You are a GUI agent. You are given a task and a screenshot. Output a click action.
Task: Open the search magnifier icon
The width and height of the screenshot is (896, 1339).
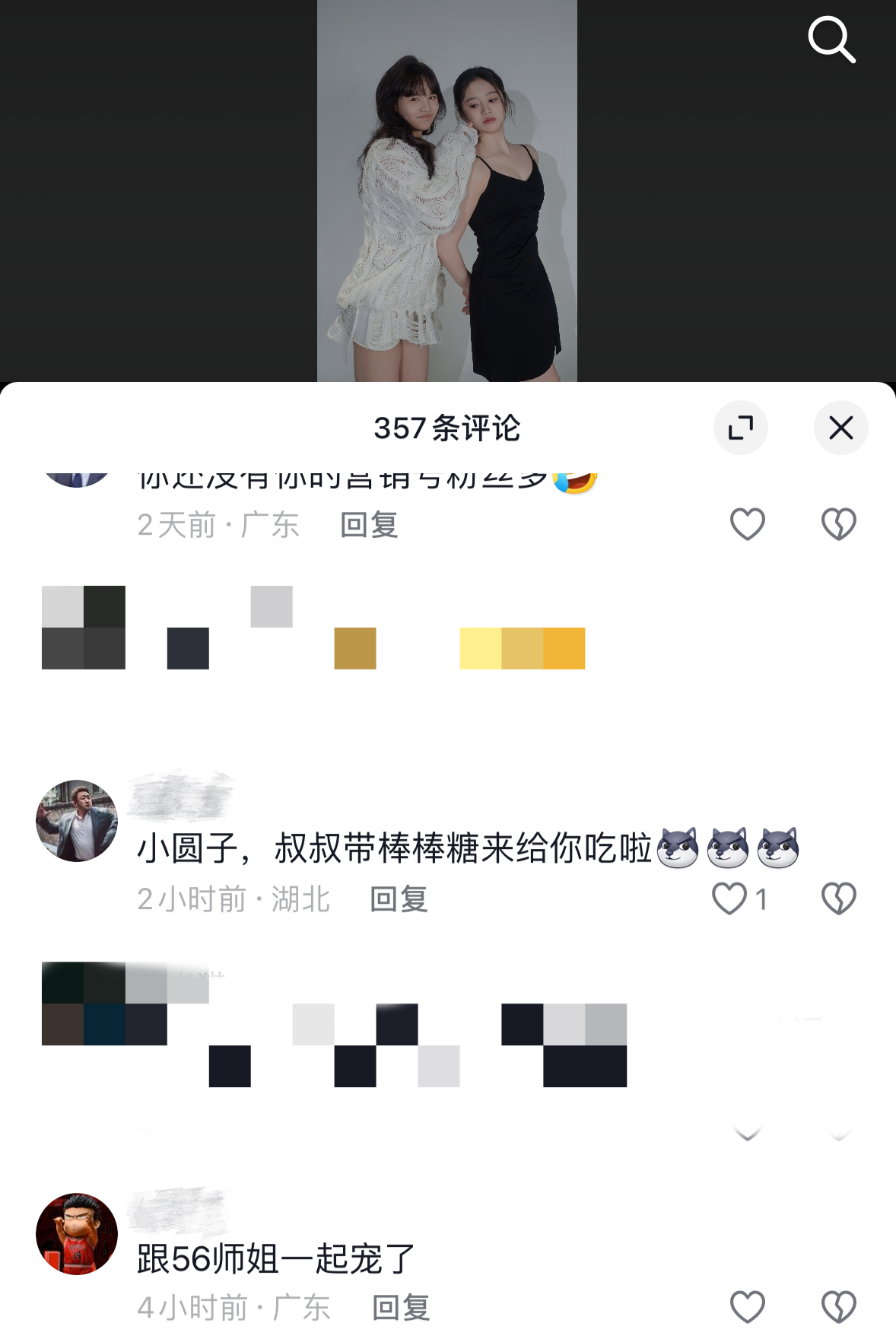click(x=831, y=40)
